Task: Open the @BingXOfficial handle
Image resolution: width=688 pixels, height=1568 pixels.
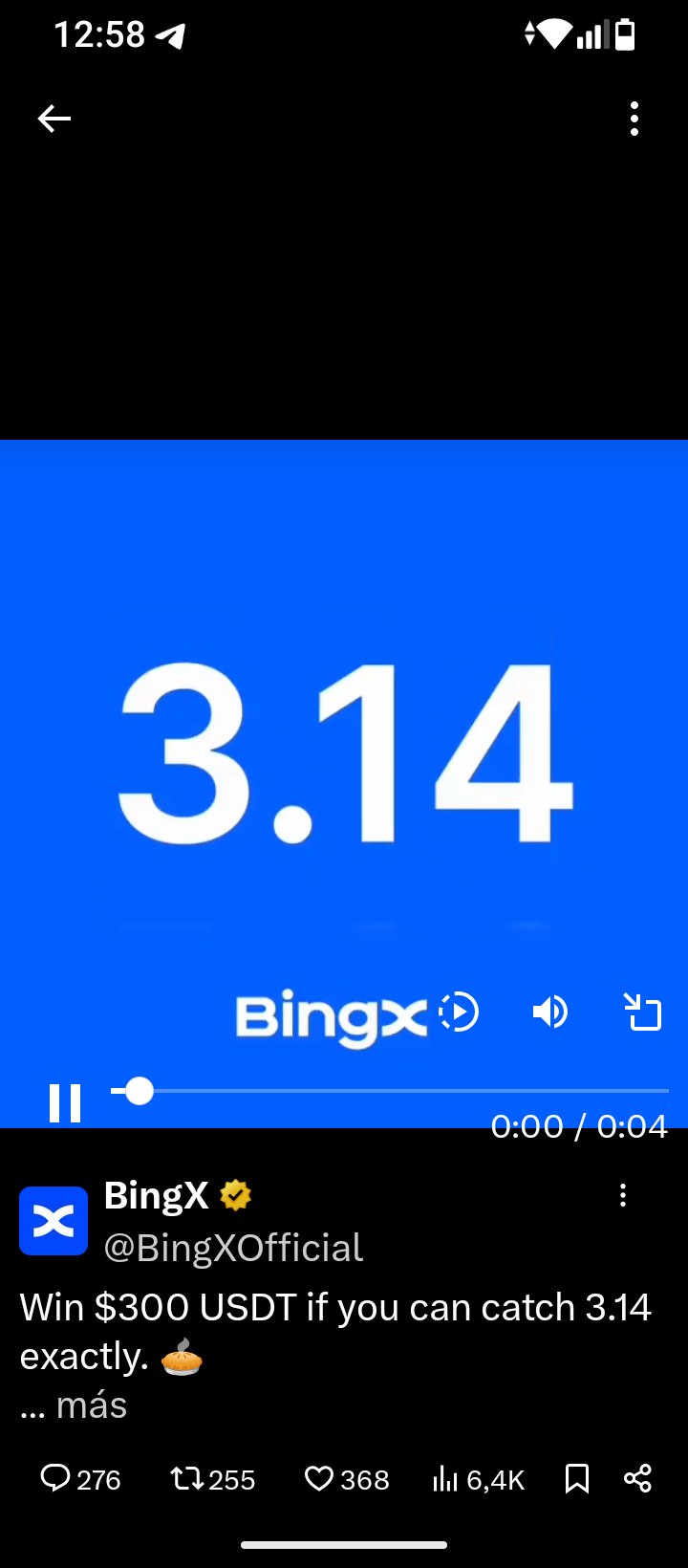Action: point(233,1248)
